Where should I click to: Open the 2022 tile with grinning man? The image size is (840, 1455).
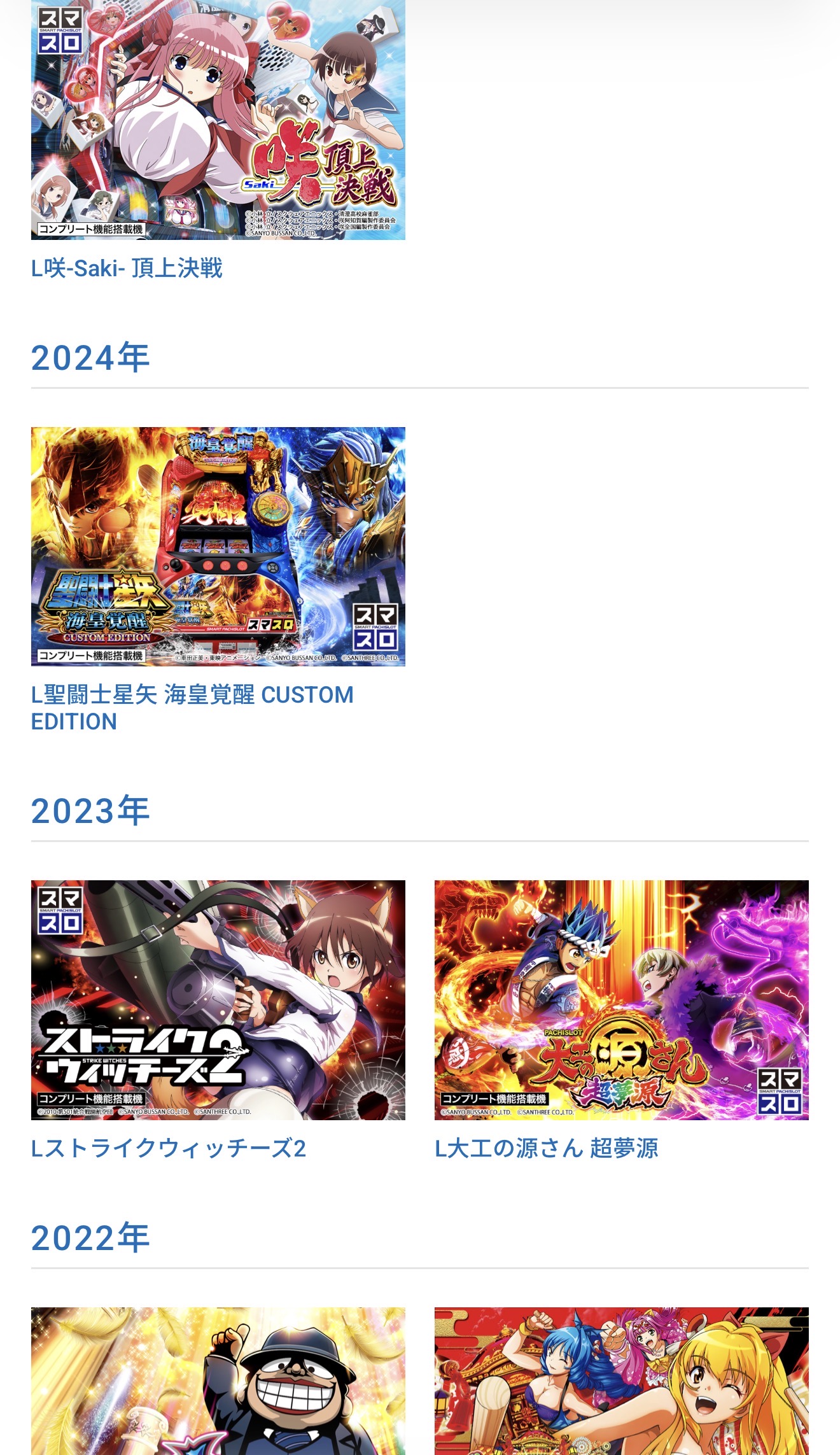[218, 1380]
